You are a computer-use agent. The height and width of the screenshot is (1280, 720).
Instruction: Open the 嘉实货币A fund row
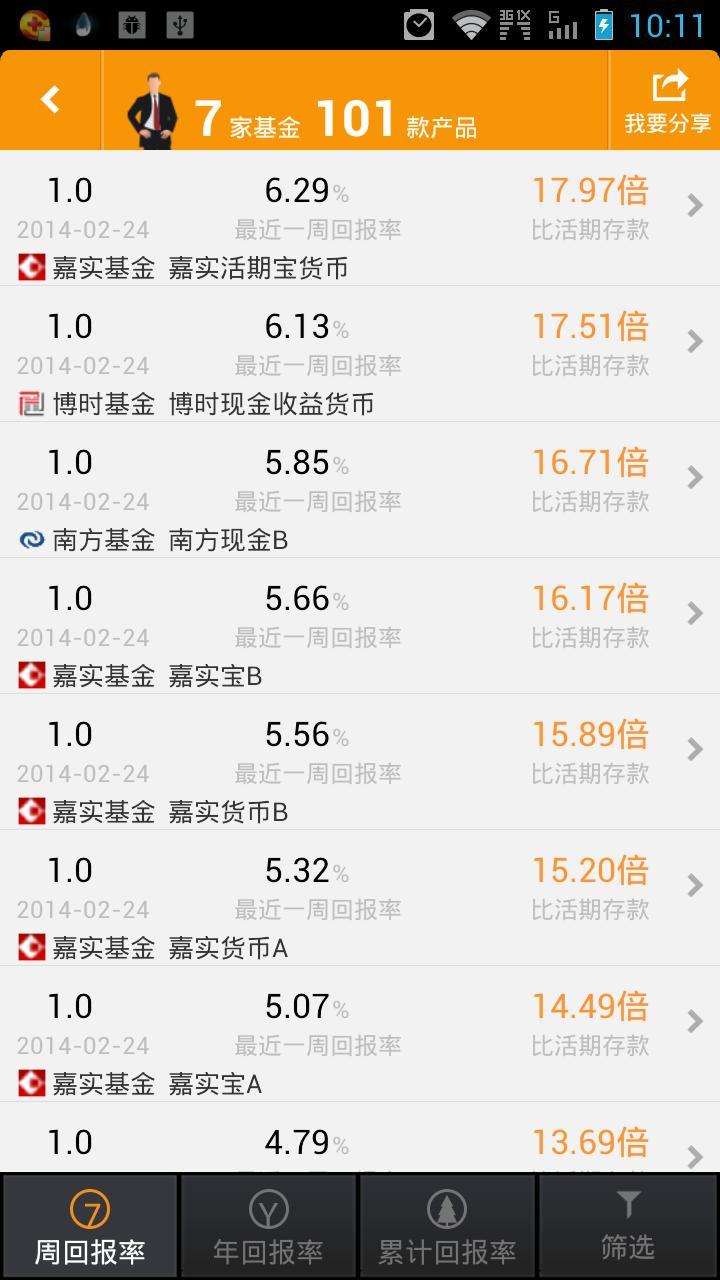pos(360,898)
